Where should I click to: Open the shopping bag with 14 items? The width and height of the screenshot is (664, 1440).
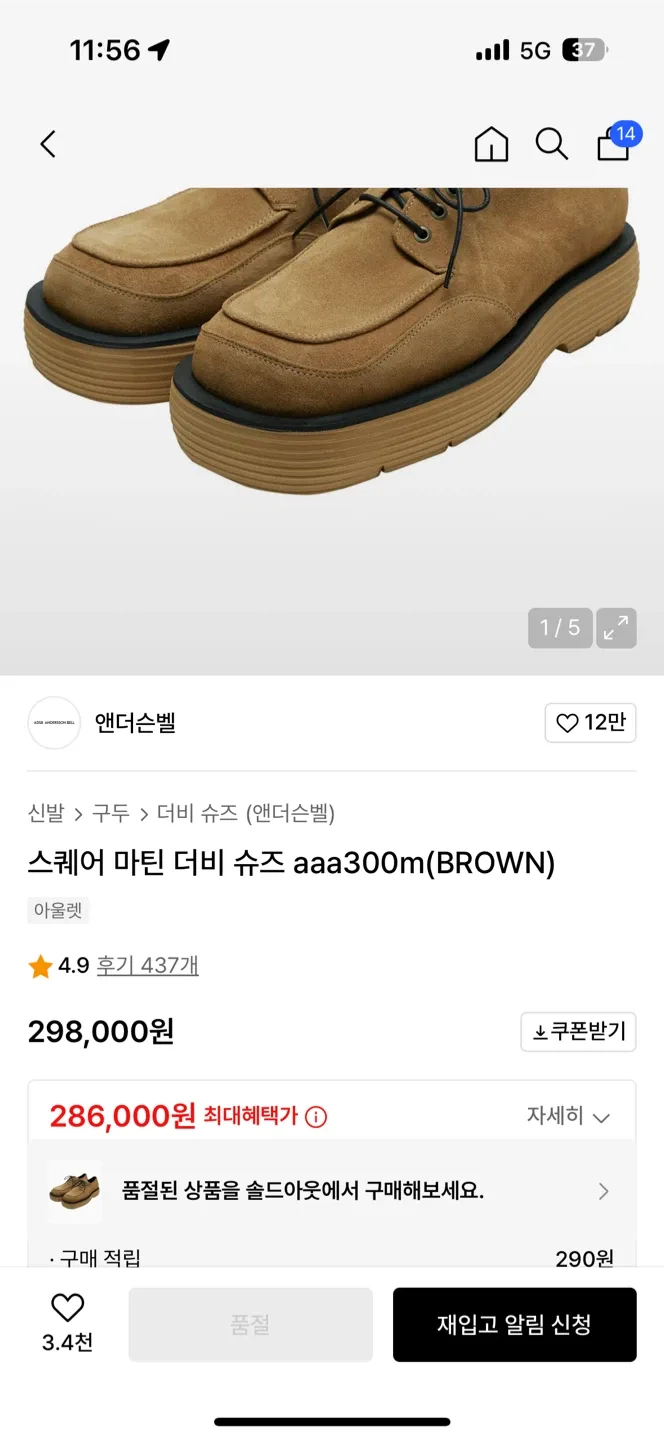click(x=614, y=144)
